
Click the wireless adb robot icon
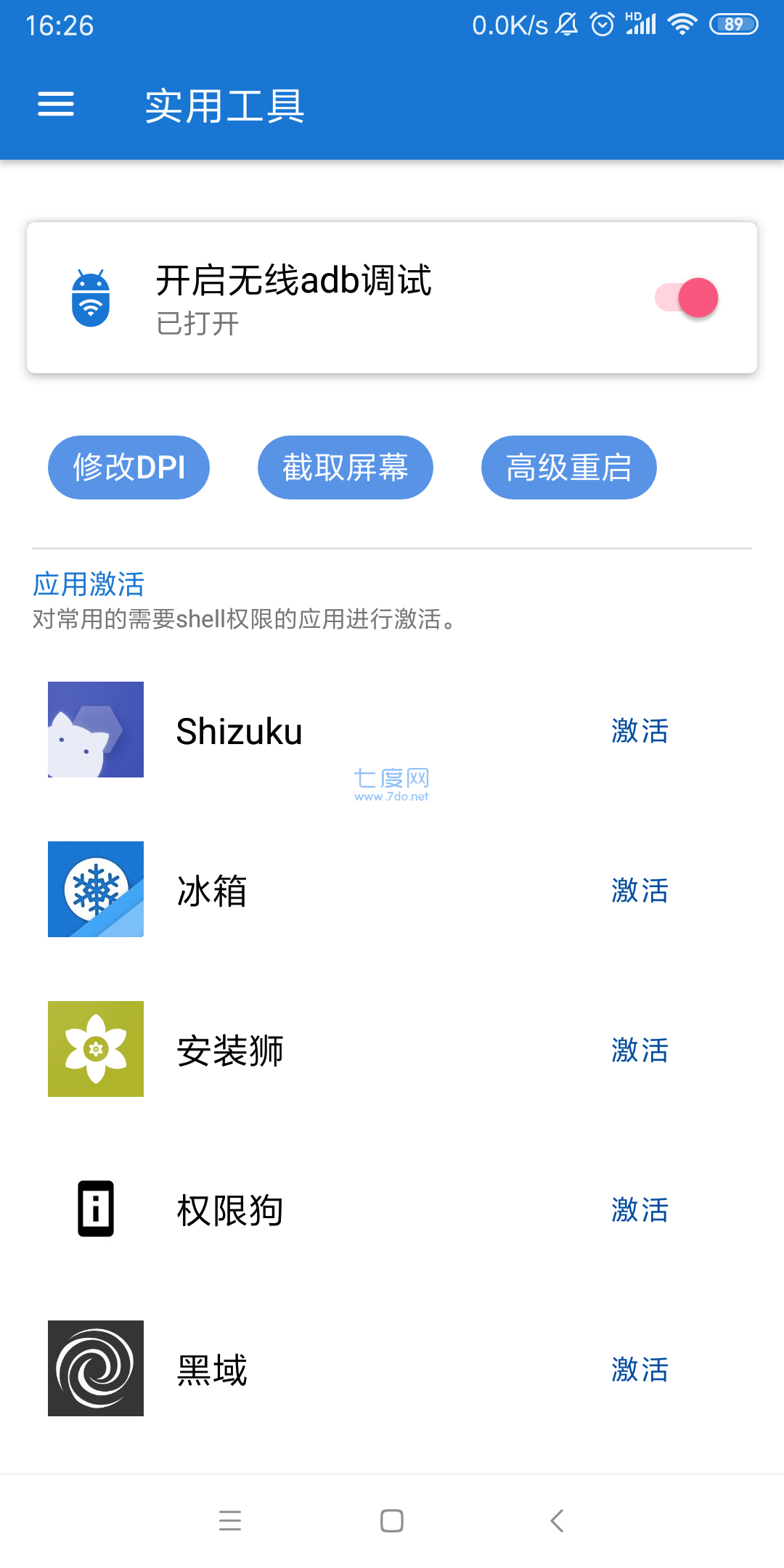click(90, 298)
